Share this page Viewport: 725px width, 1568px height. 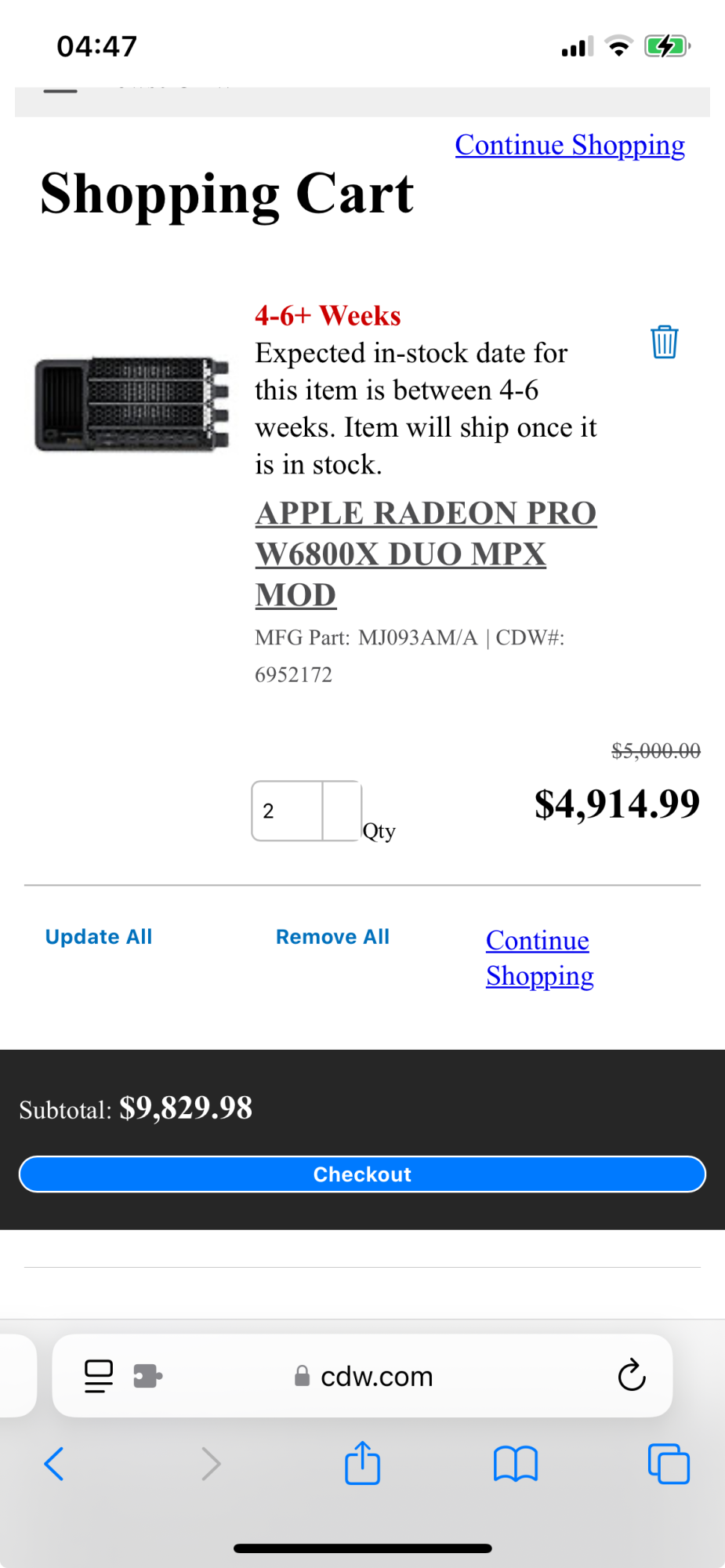pos(362,1463)
